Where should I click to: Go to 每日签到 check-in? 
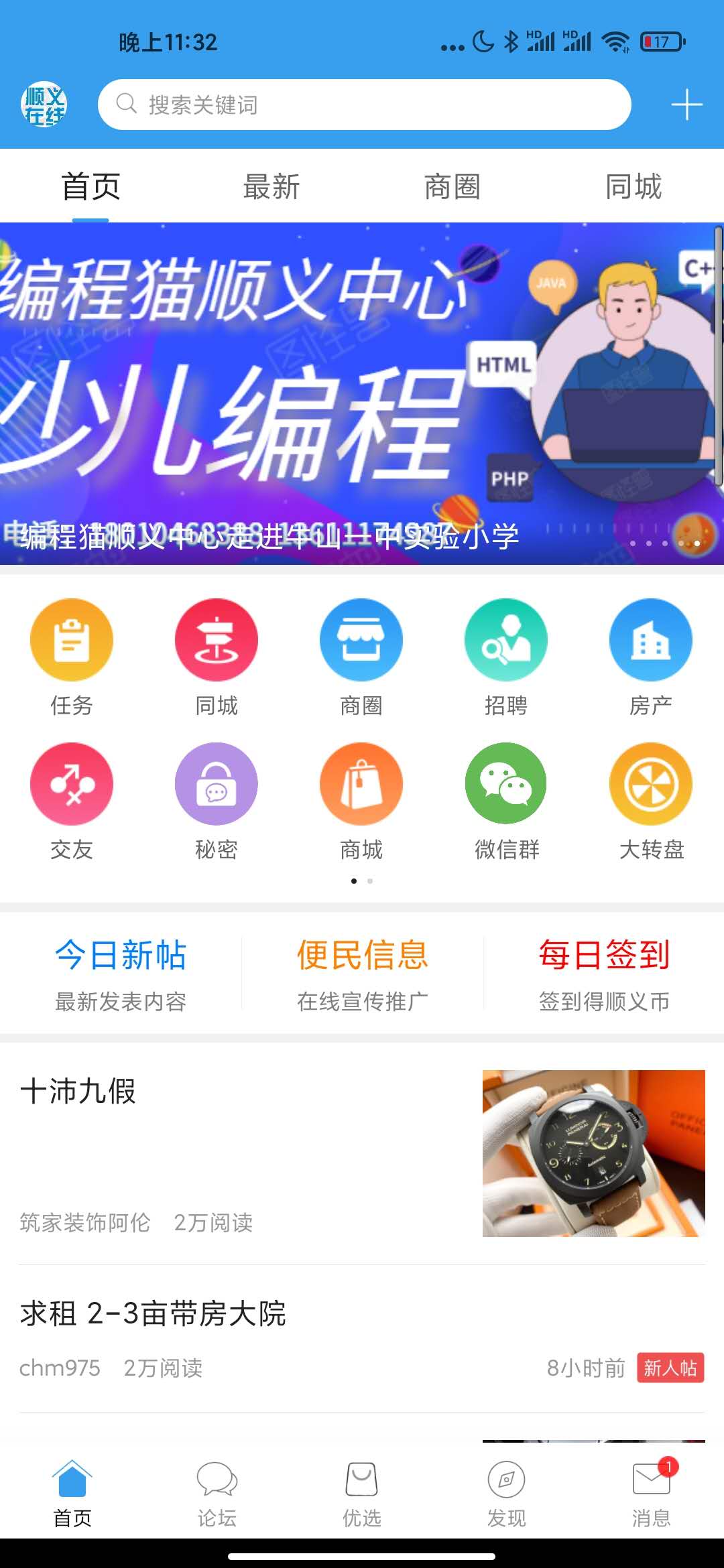[603, 973]
